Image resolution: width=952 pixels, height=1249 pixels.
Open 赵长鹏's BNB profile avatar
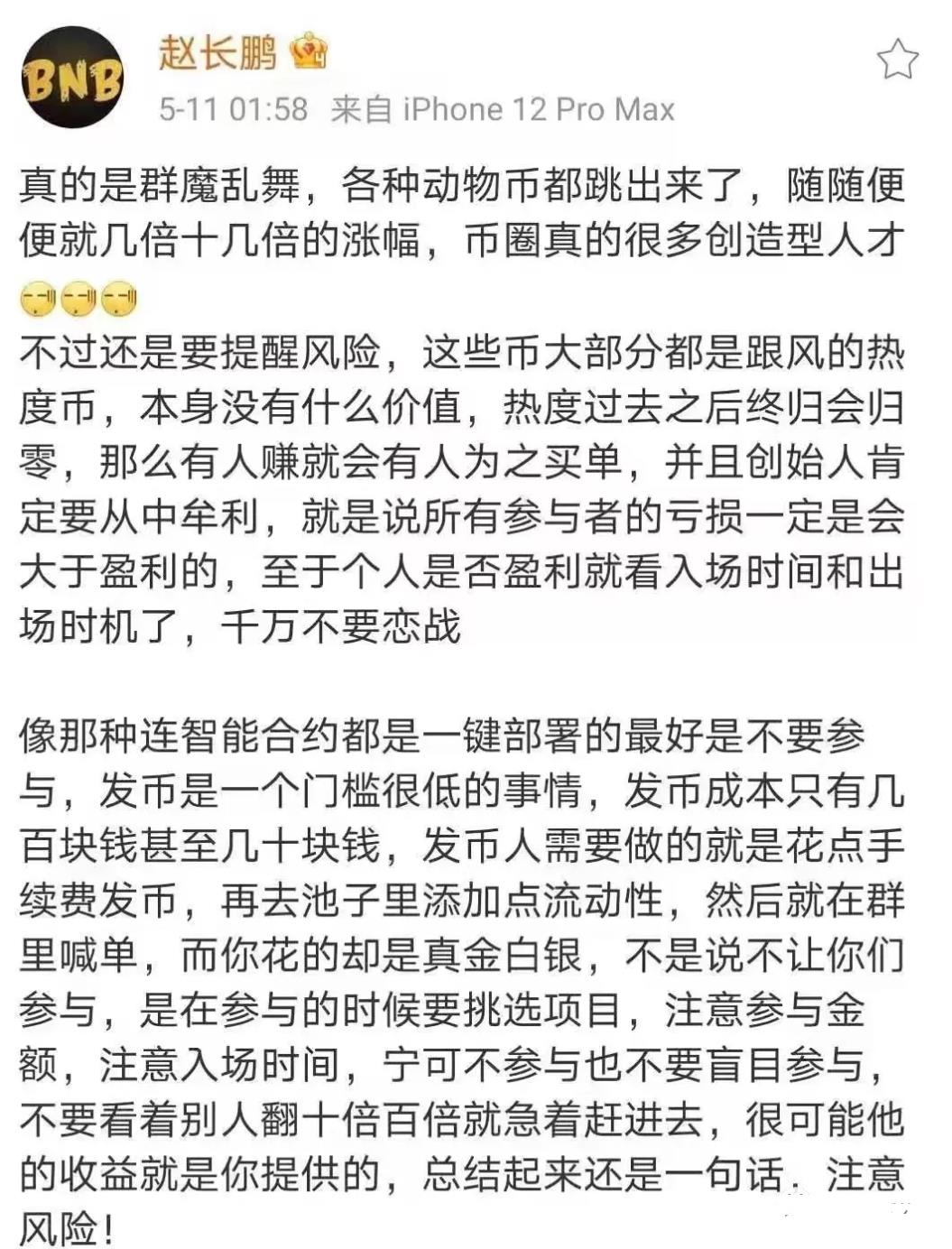[72, 78]
